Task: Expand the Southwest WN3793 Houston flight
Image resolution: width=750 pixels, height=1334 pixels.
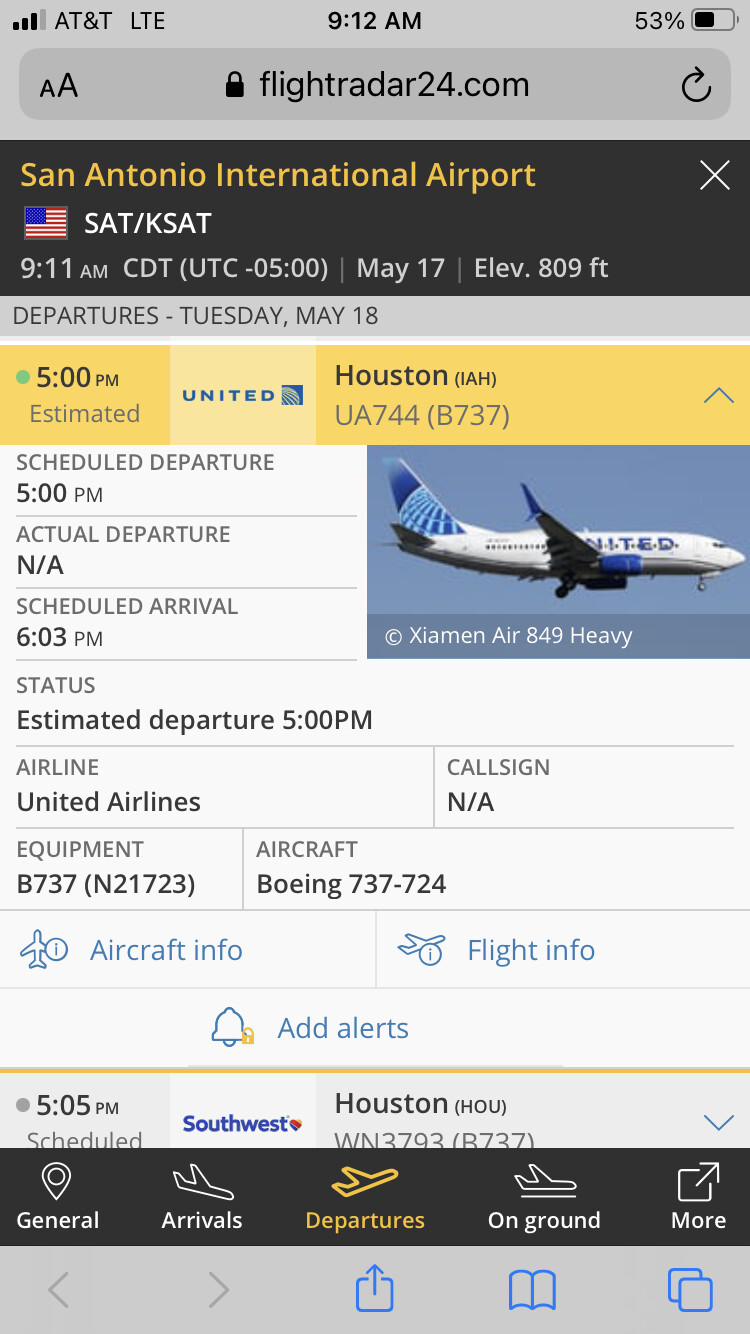Action: [x=718, y=1122]
